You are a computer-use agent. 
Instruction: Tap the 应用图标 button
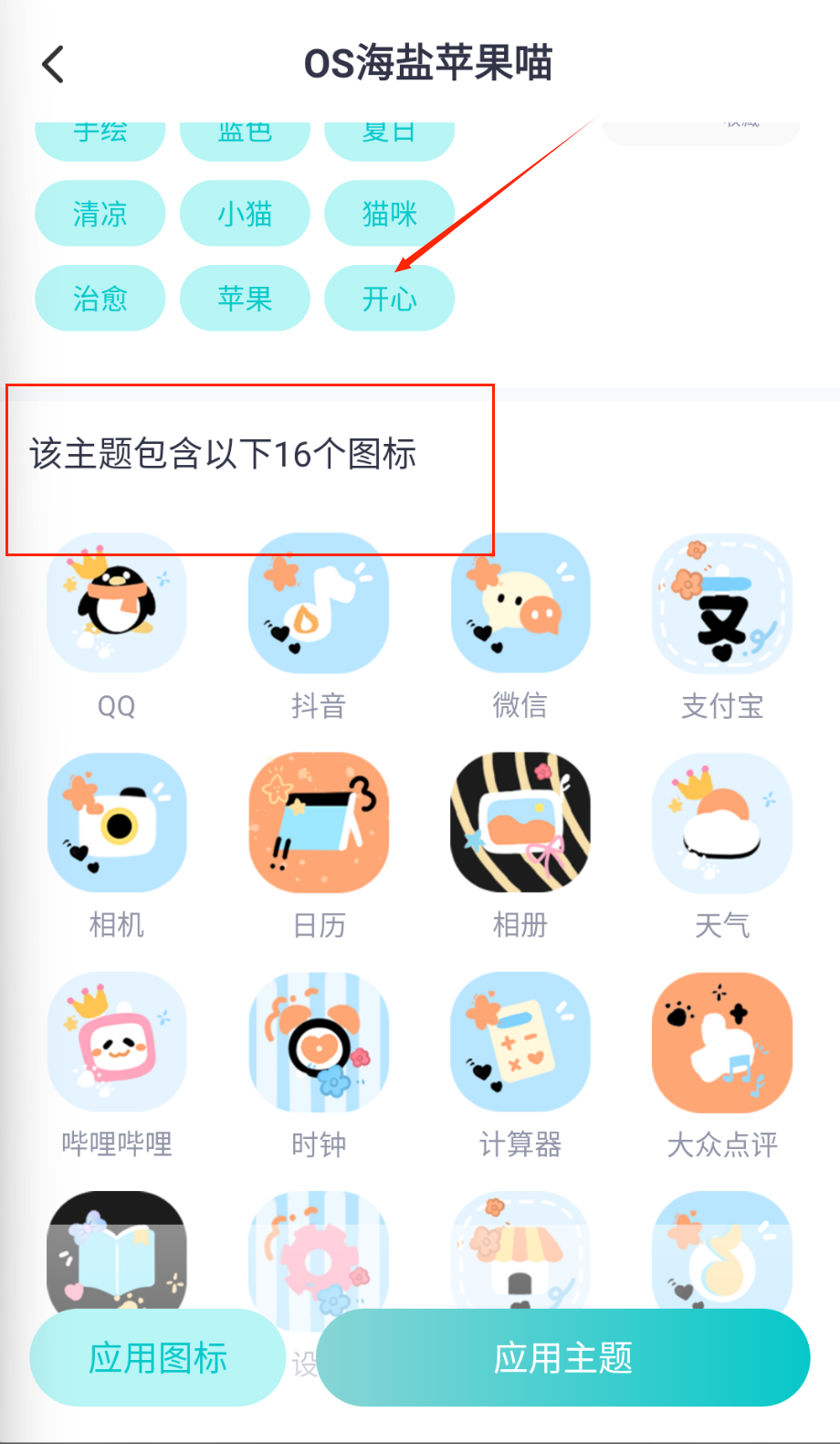157,1357
